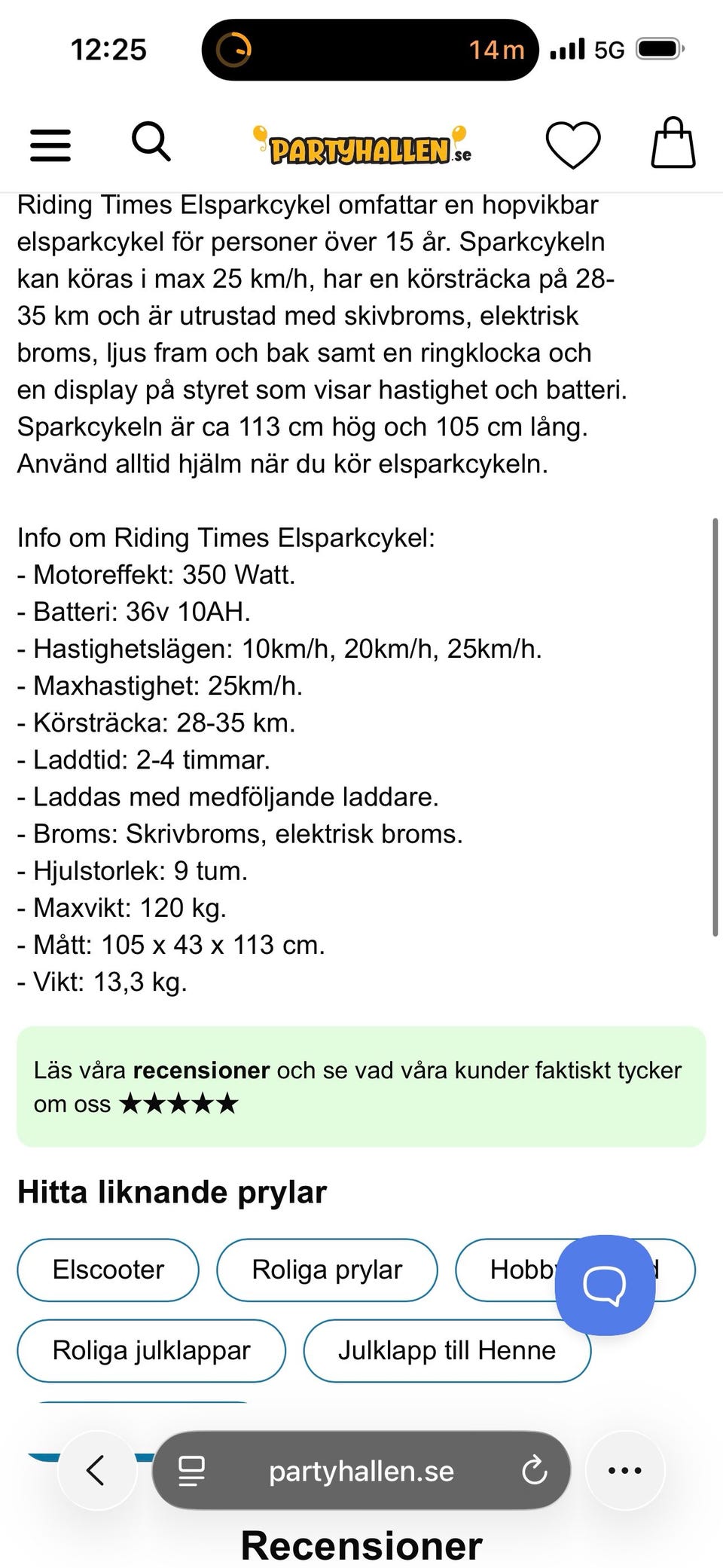Select Julklapp till Henne tag
The height and width of the screenshot is (1568, 723).
click(447, 1350)
